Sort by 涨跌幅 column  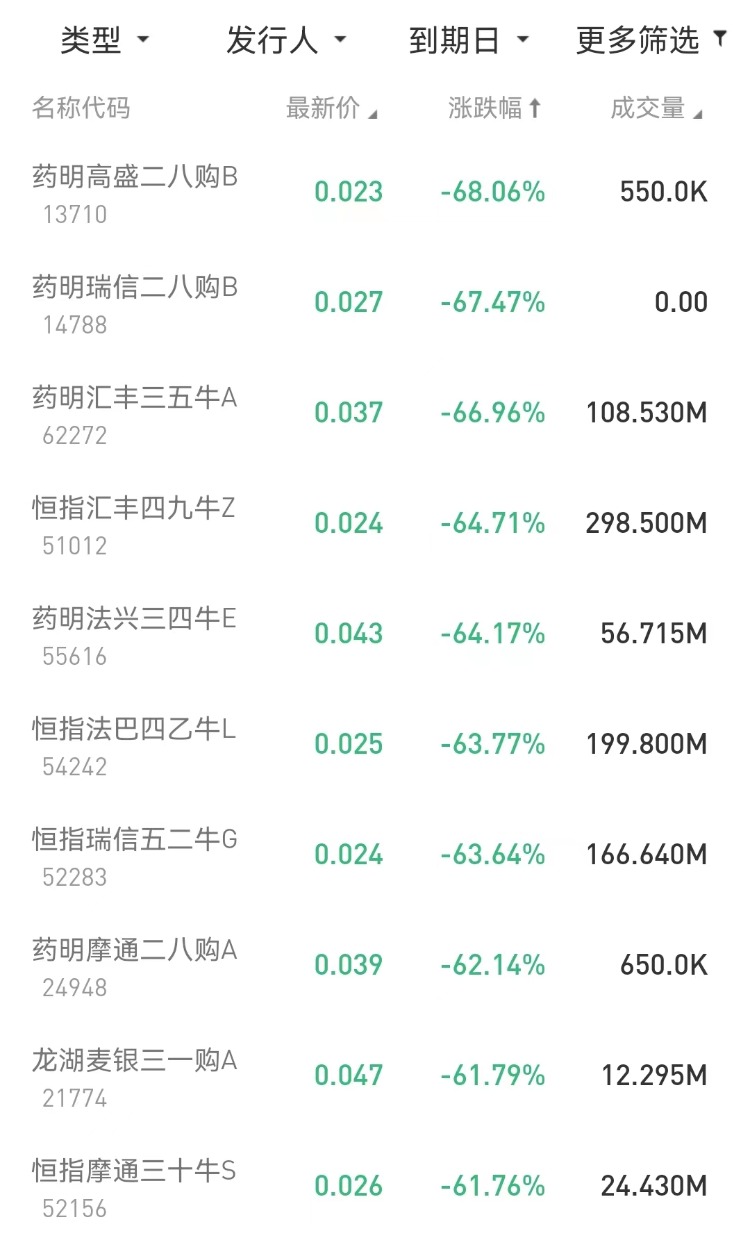point(495,109)
